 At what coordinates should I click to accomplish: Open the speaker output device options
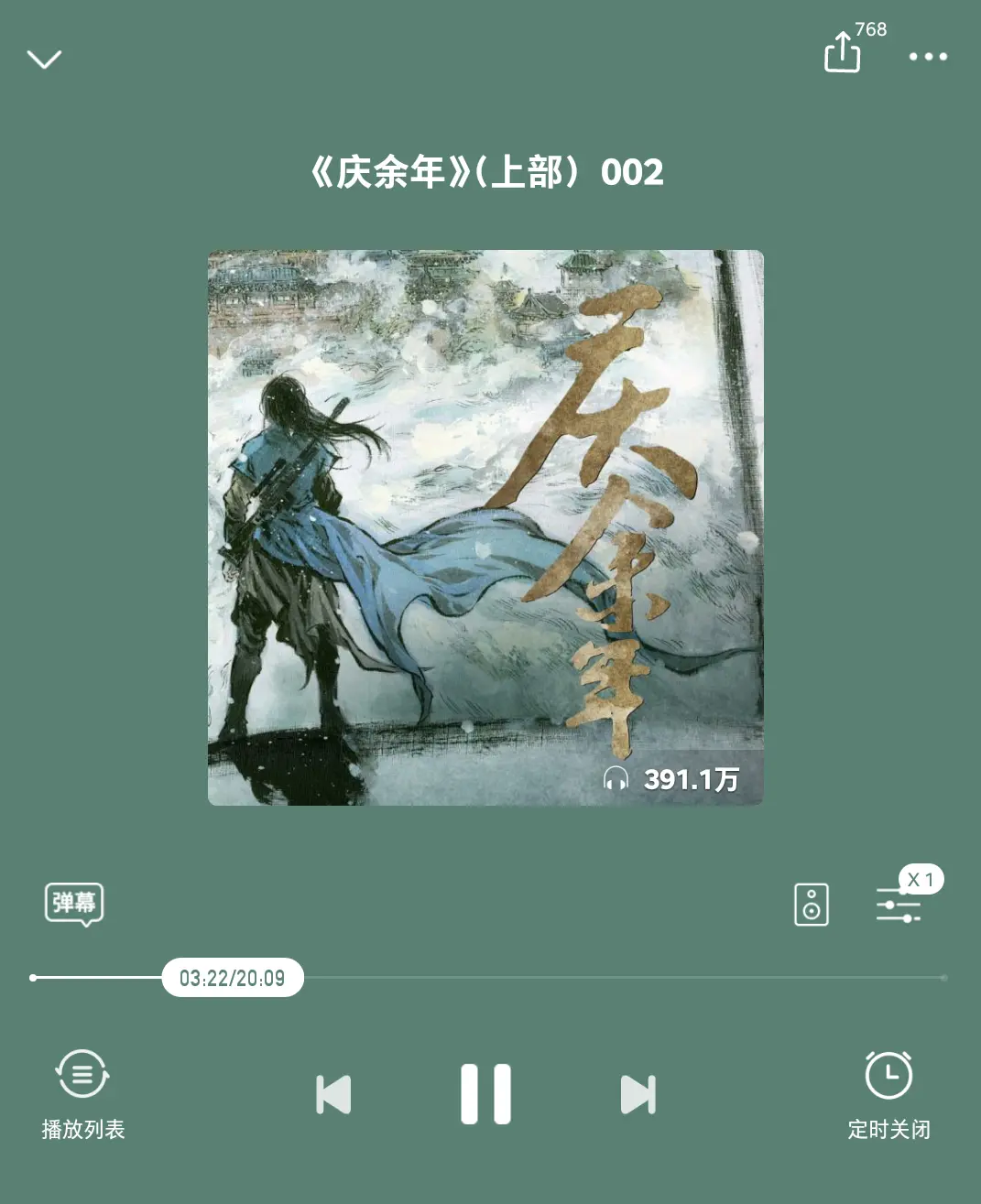click(x=812, y=905)
